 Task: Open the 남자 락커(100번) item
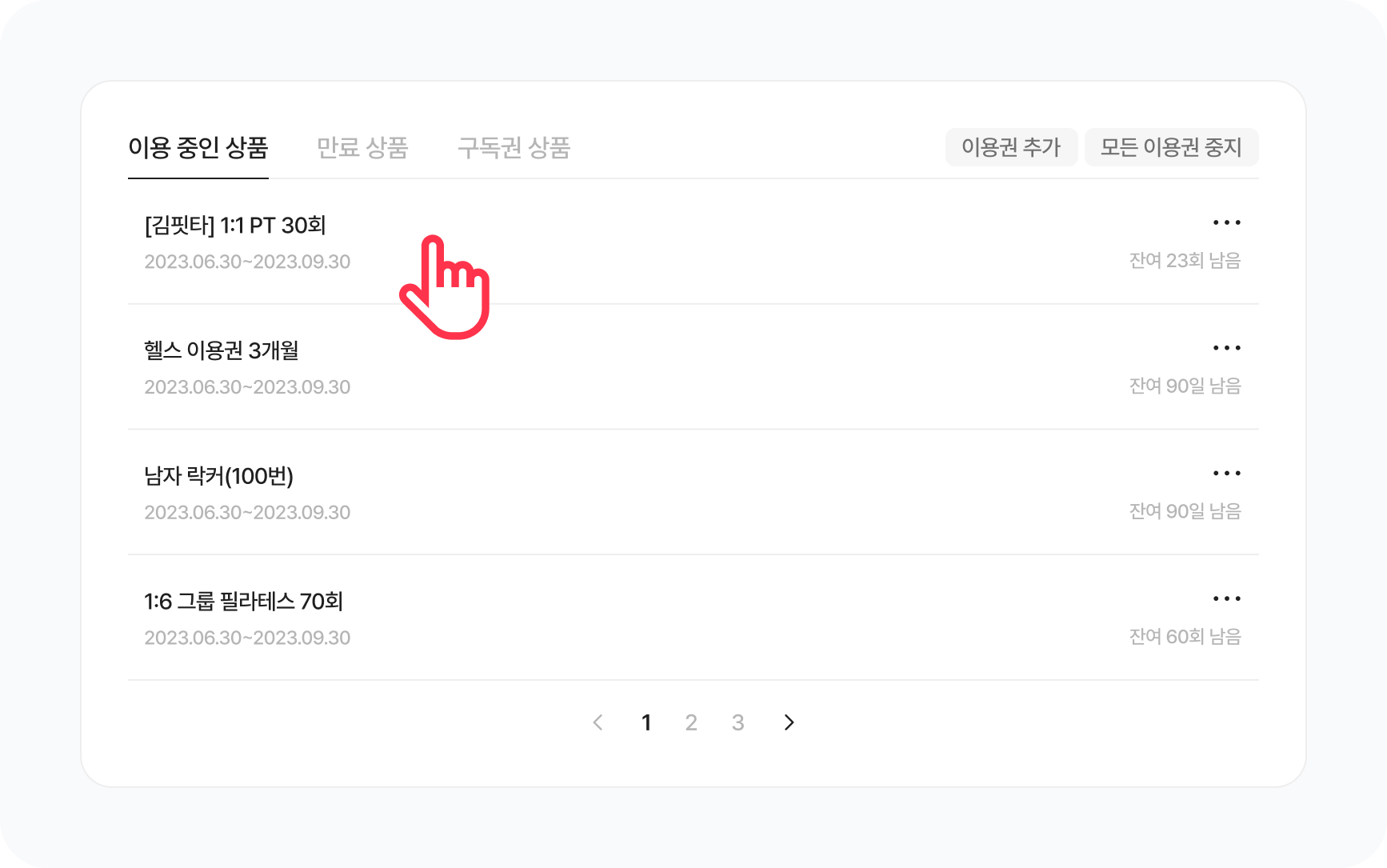click(218, 476)
